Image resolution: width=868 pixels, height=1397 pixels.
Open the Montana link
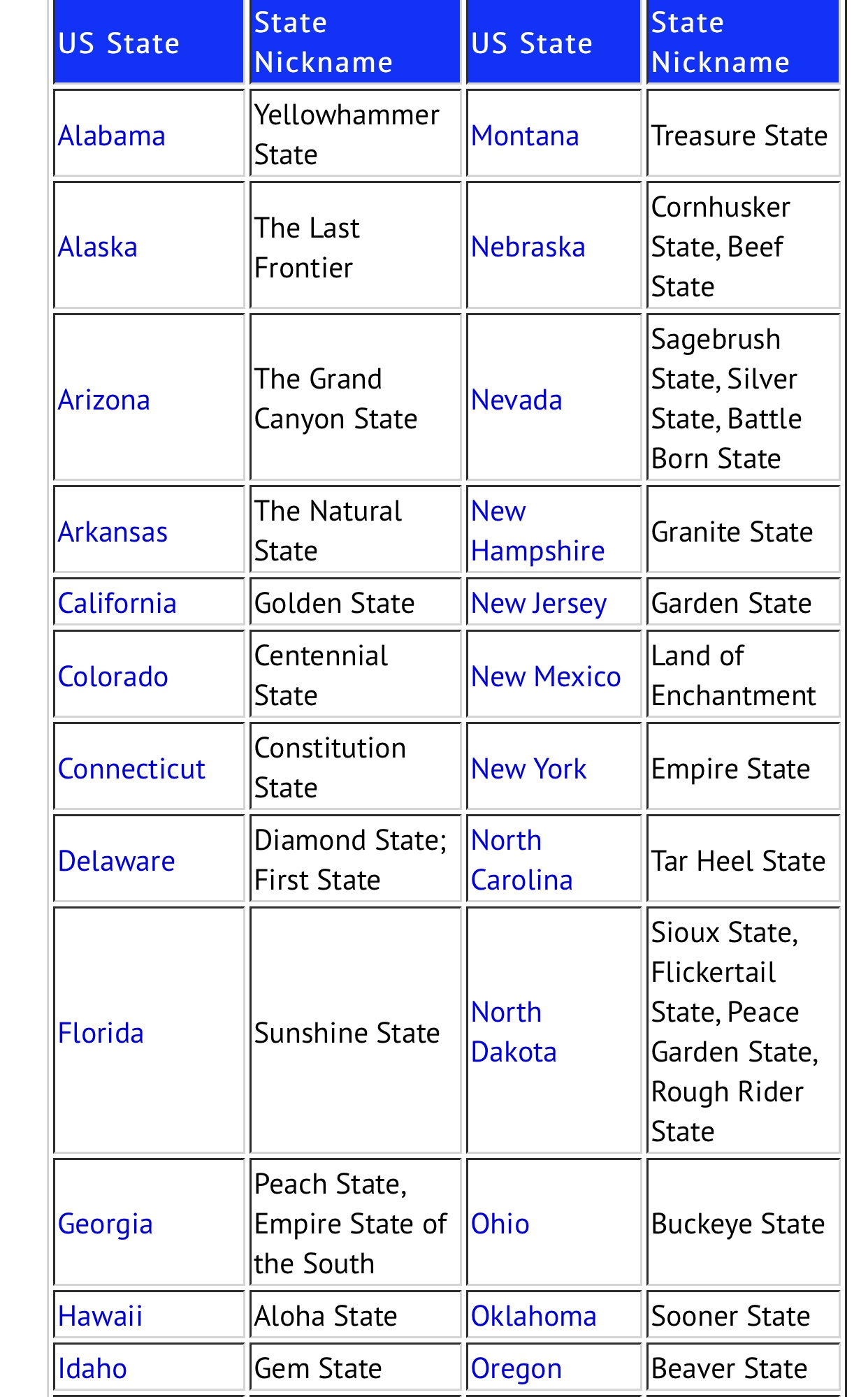525,136
